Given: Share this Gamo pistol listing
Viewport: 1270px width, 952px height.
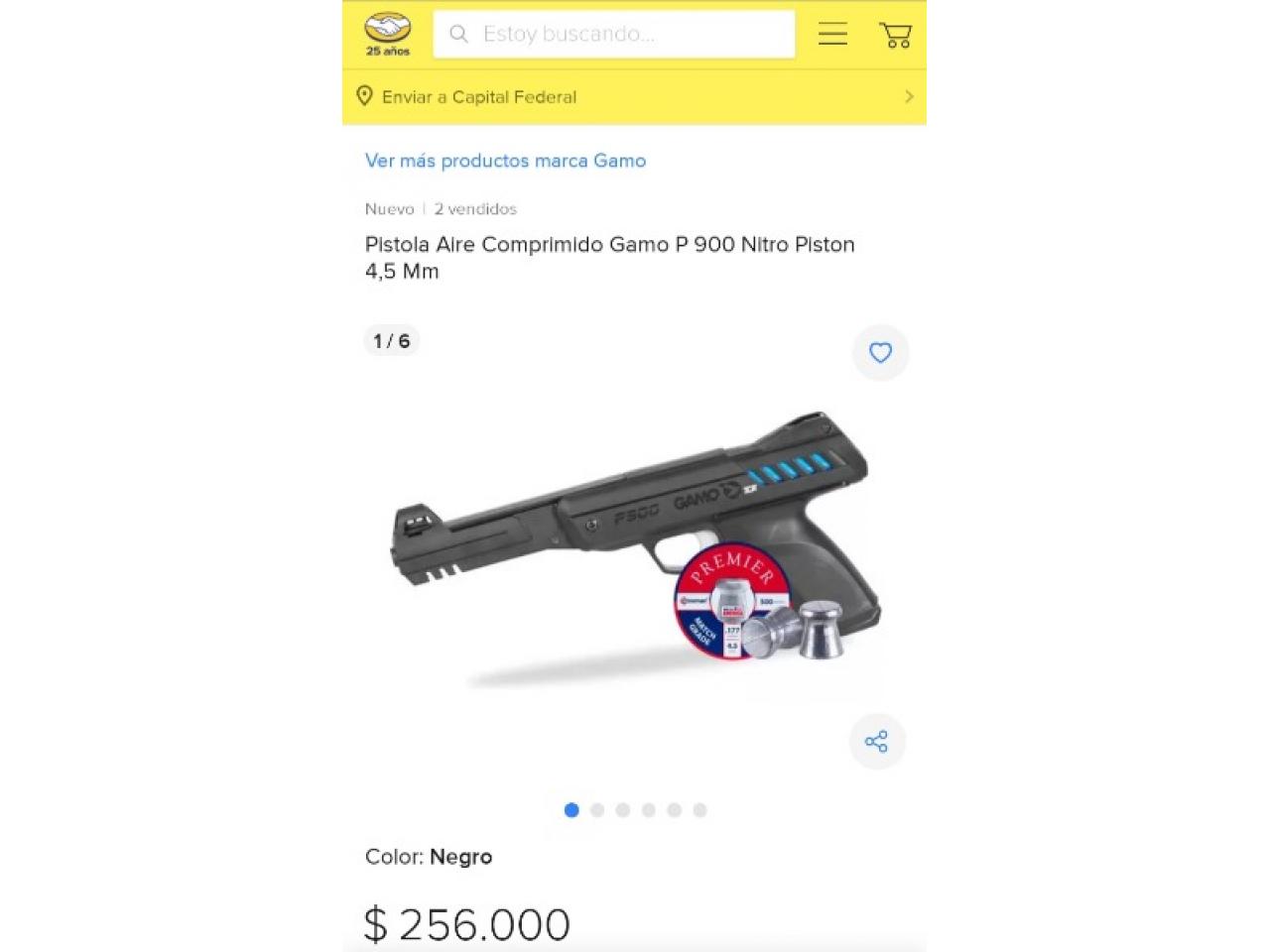Looking at the screenshot, I should [x=876, y=742].
